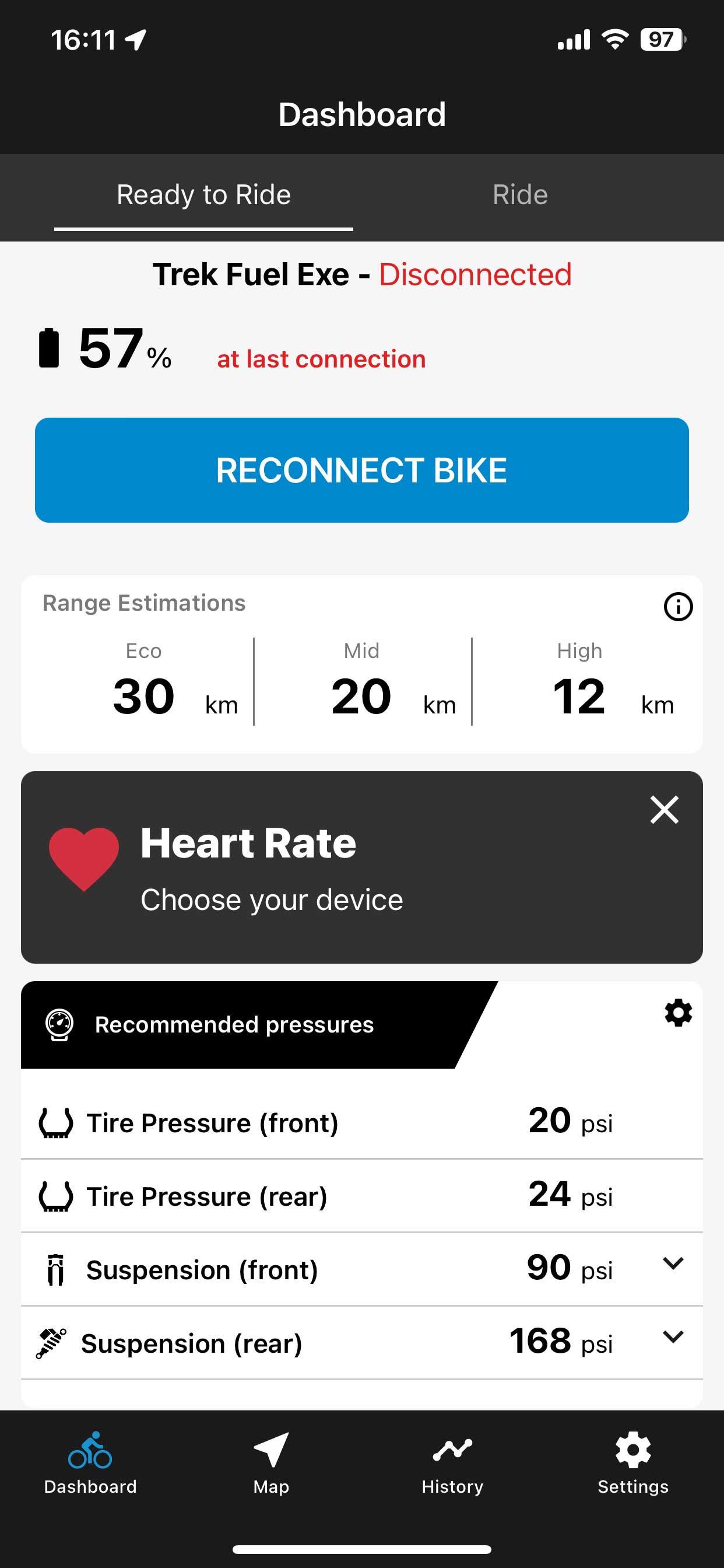Switch to the Ride tab

point(519,195)
